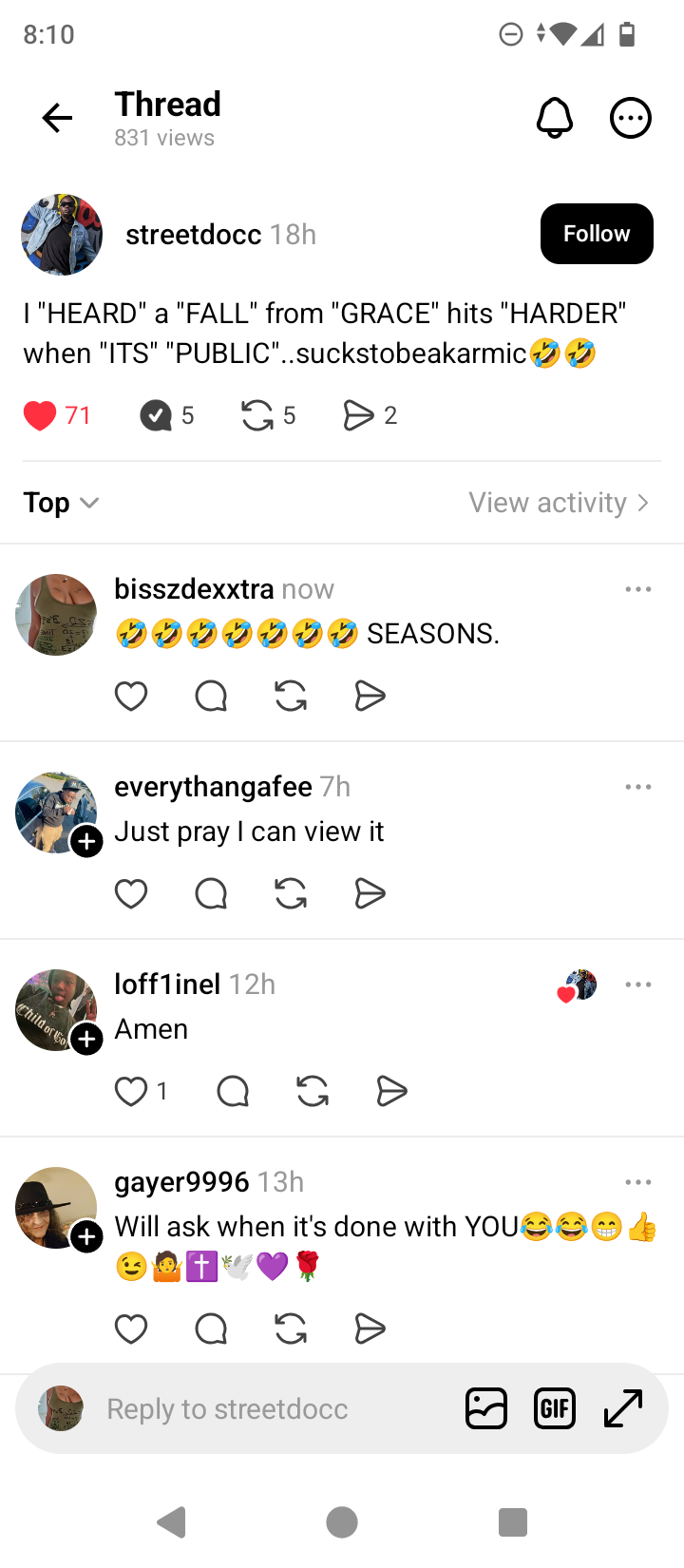Repost loff1inel's reply
Viewport: 684px width, 1568px height.
click(x=313, y=1092)
